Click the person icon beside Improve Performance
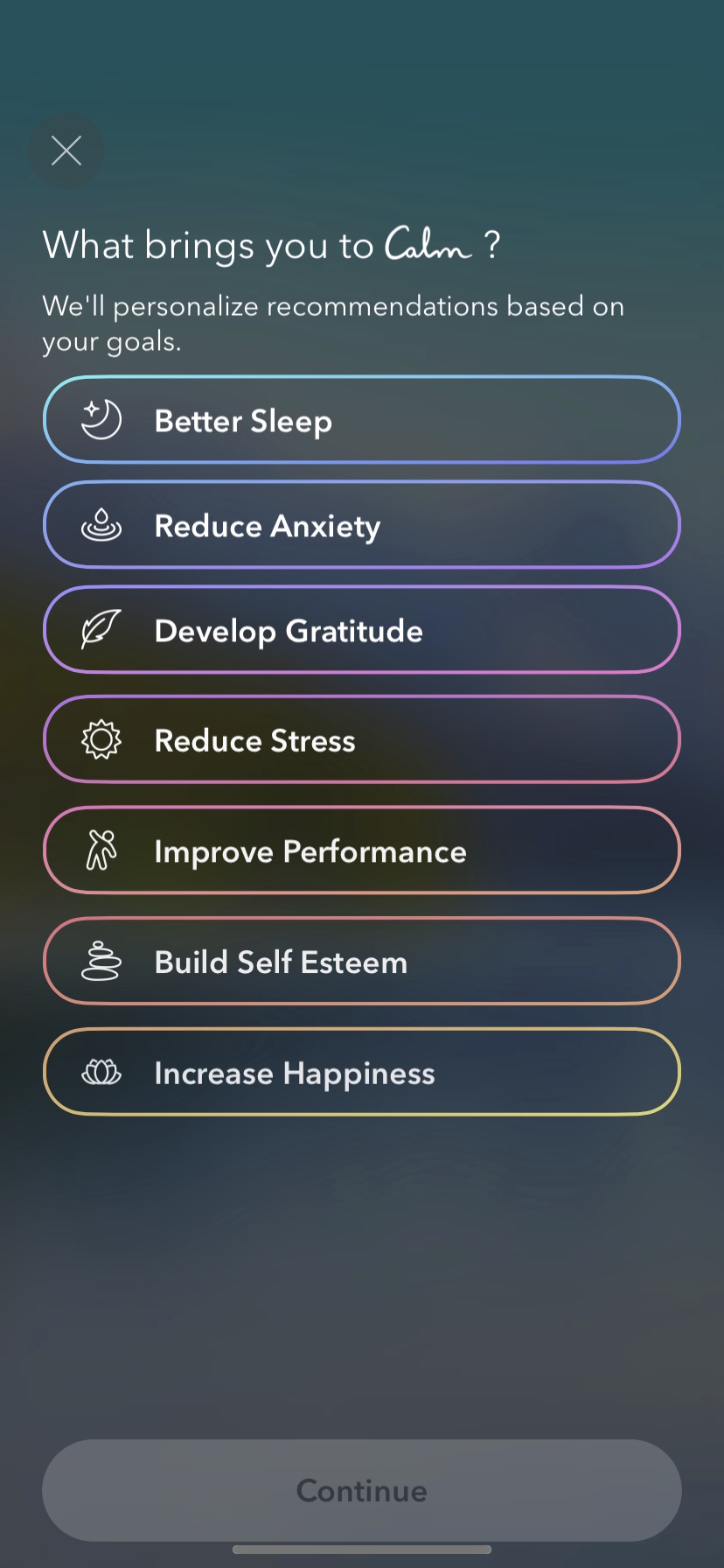The height and width of the screenshot is (1568, 724). (101, 850)
